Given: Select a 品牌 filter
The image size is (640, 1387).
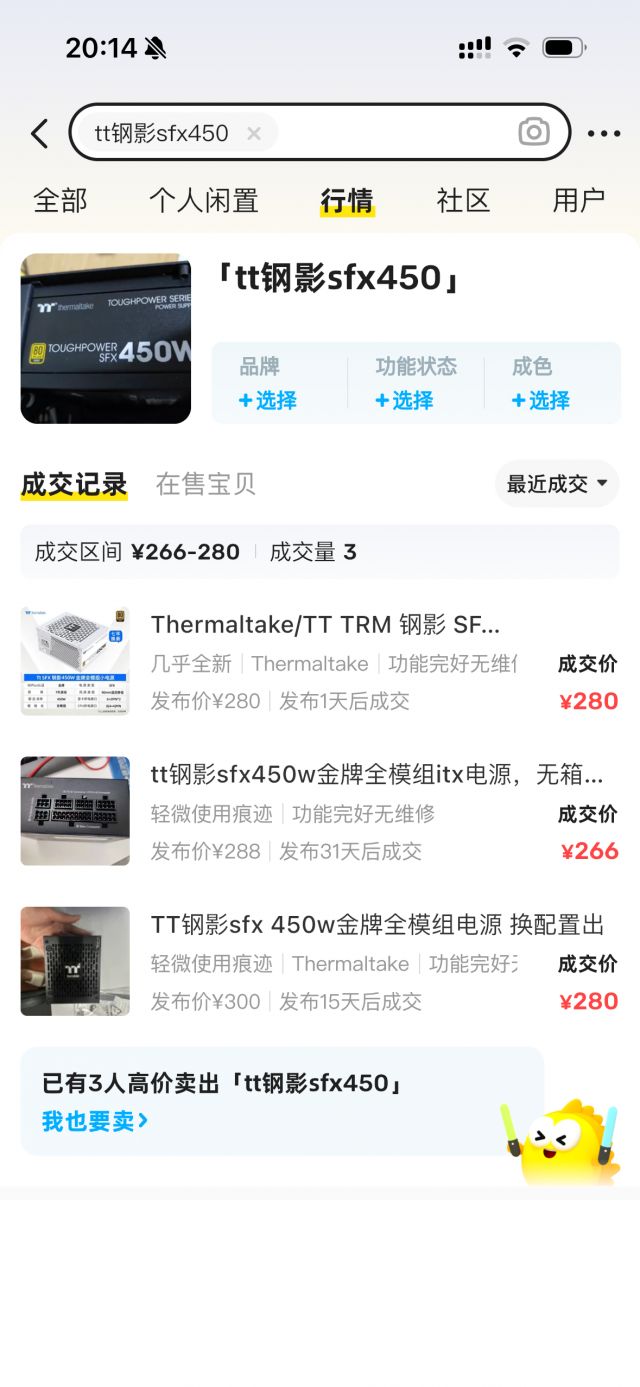Looking at the screenshot, I should pyautogui.click(x=267, y=400).
